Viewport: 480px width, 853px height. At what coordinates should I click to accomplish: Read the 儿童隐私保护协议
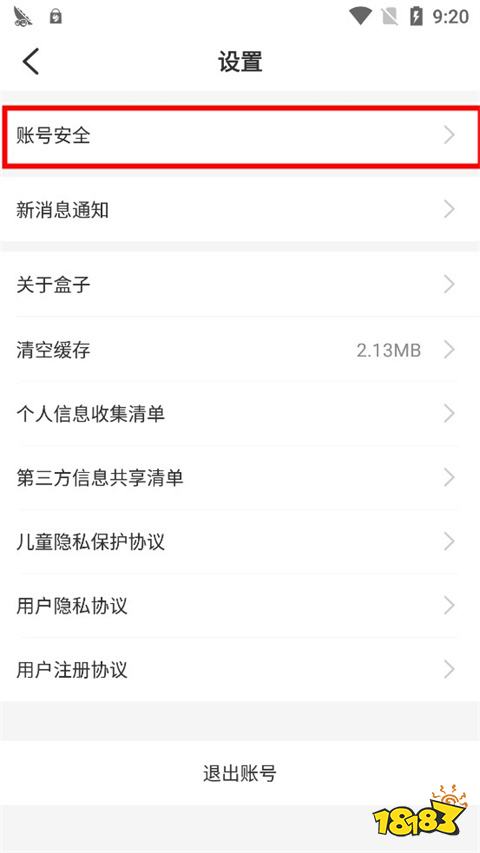(x=240, y=541)
